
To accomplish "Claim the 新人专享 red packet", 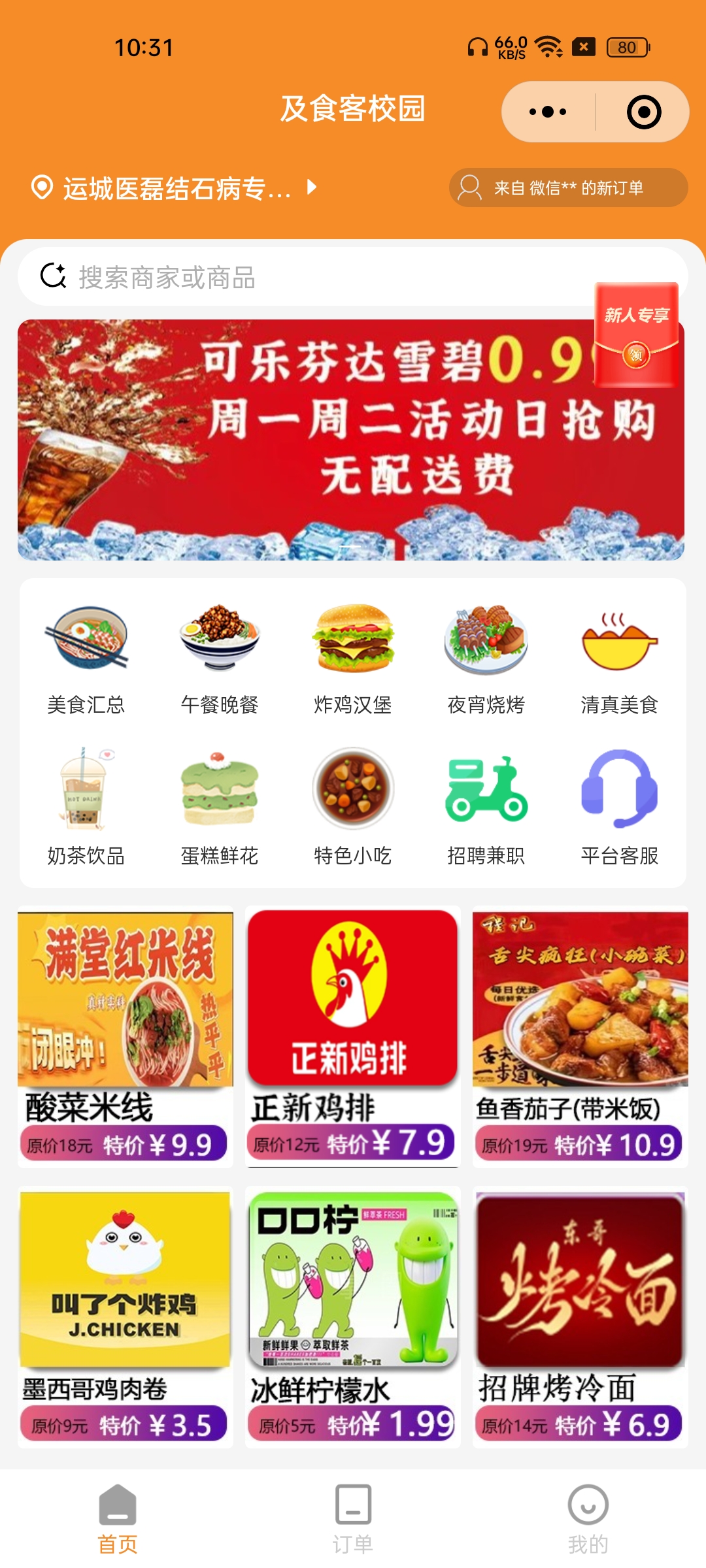I will [636, 335].
